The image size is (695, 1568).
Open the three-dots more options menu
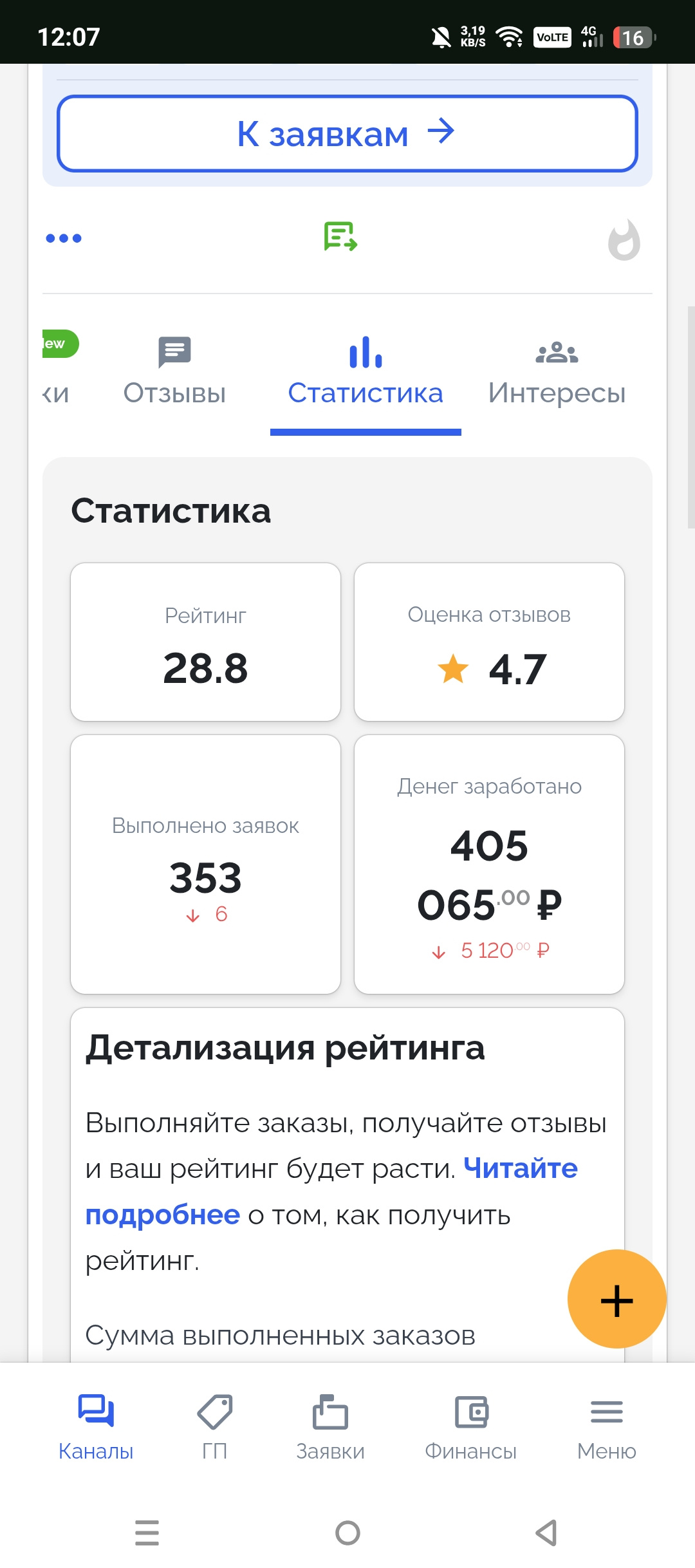pyautogui.click(x=64, y=238)
